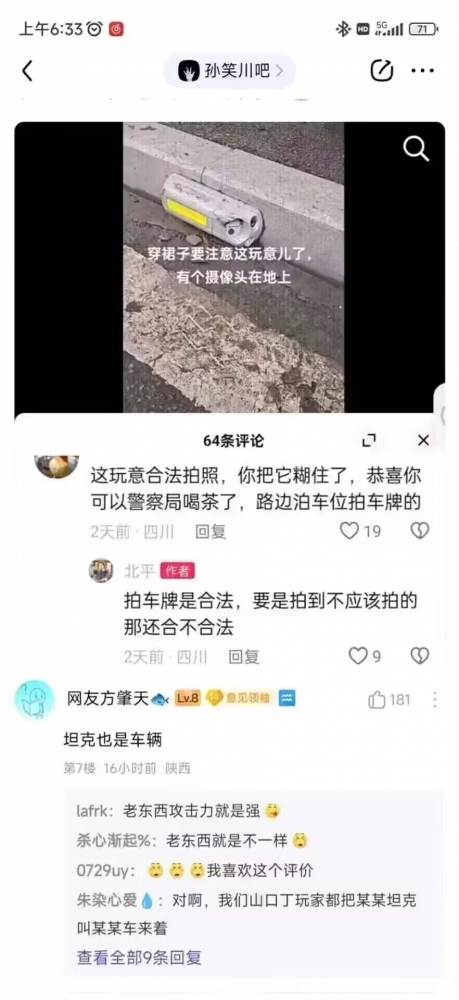
Task: Go back with the top-left arrow
Action: click(x=27, y=71)
